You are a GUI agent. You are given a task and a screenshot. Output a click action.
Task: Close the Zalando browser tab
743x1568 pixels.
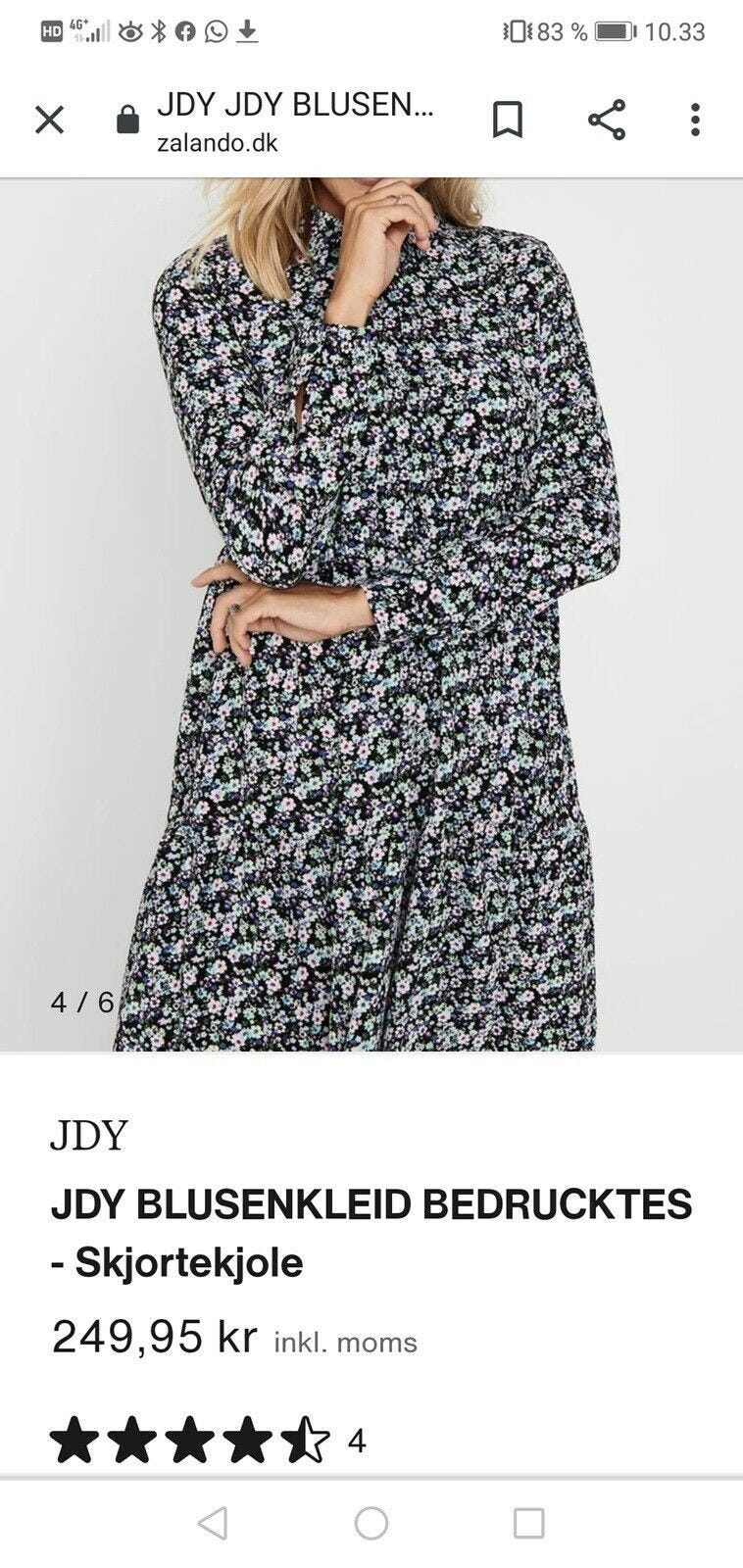pyautogui.click(x=49, y=121)
